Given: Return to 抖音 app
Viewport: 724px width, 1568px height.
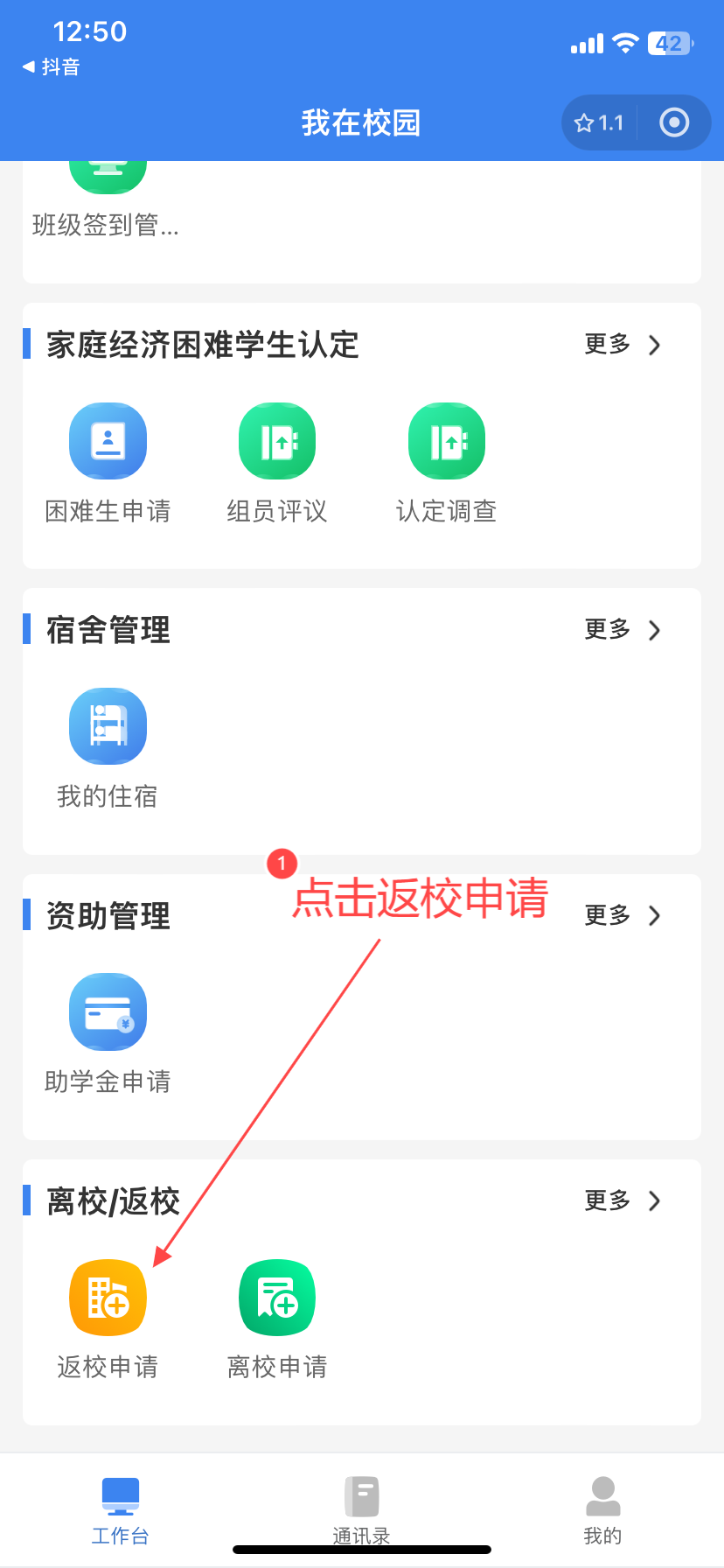Looking at the screenshot, I should point(51,67).
